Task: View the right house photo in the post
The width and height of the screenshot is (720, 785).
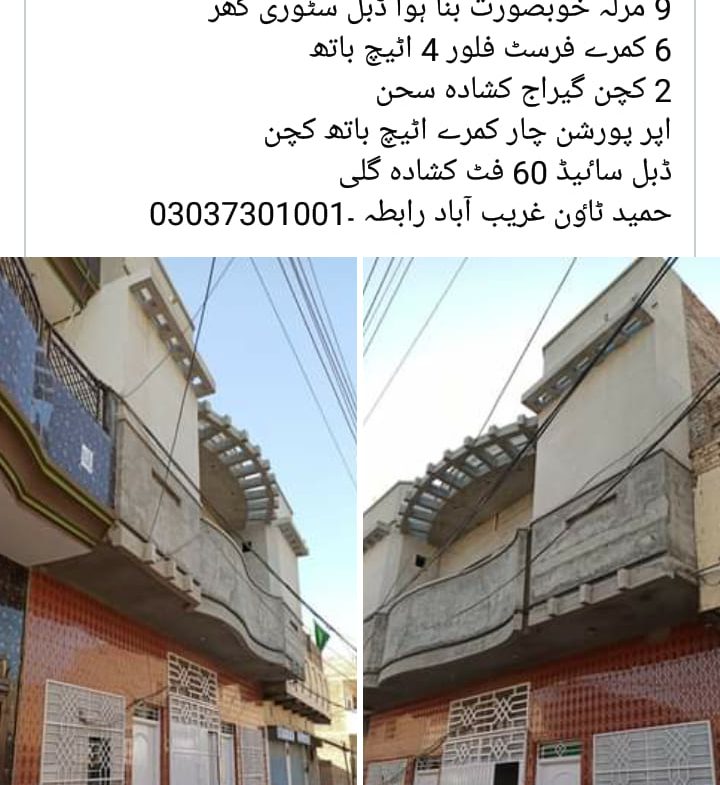Action: coord(541,520)
